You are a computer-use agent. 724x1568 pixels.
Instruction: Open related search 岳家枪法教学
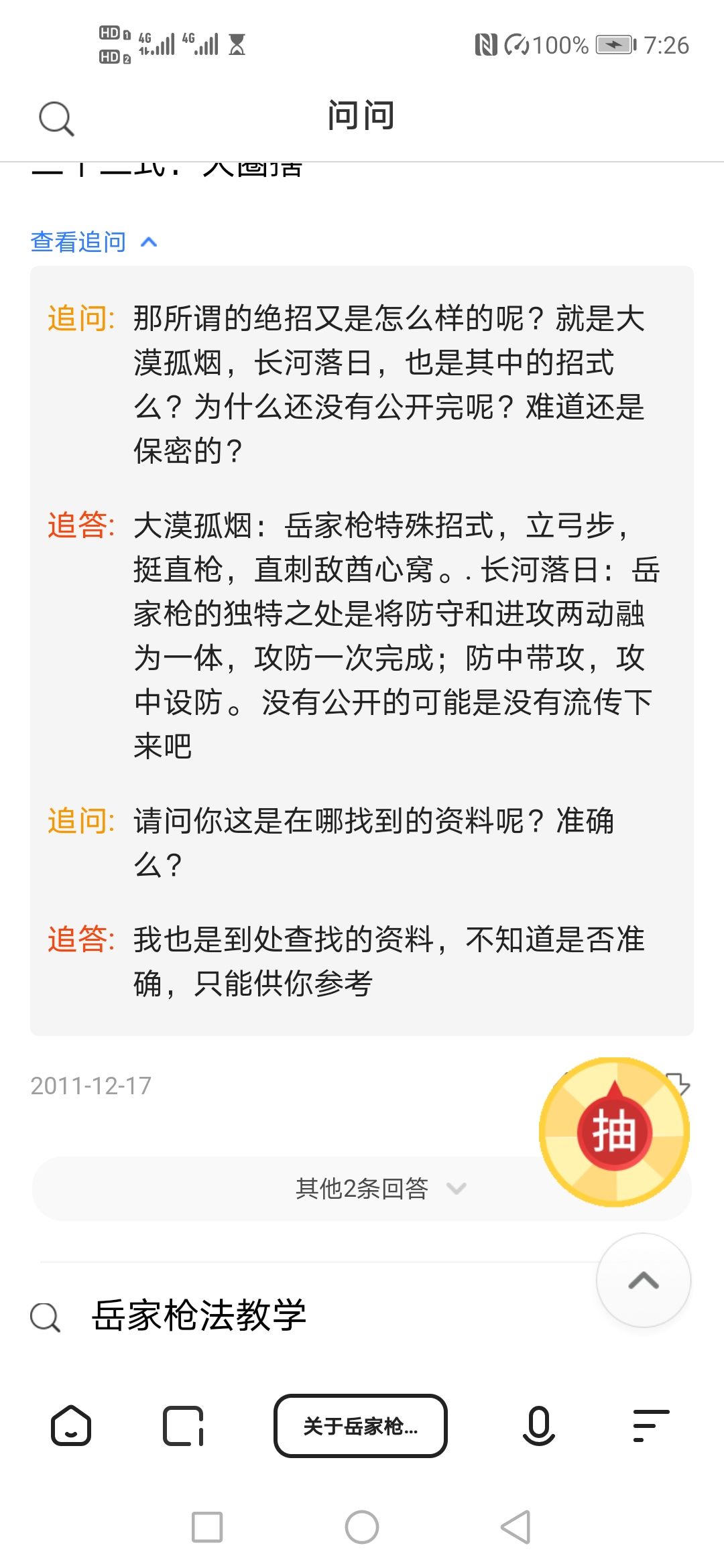[x=199, y=1315]
